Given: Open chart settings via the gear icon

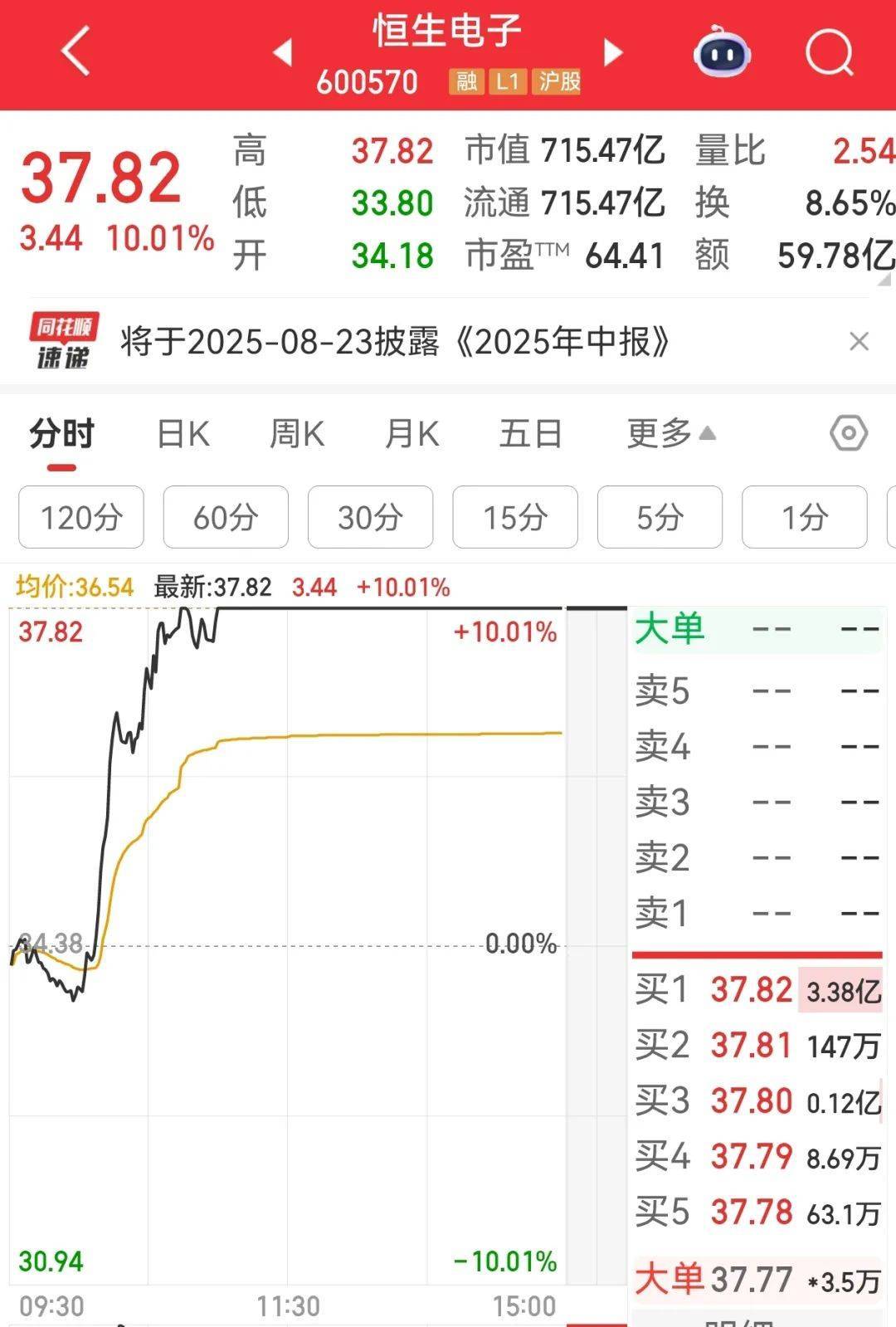Looking at the screenshot, I should coord(847,432).
